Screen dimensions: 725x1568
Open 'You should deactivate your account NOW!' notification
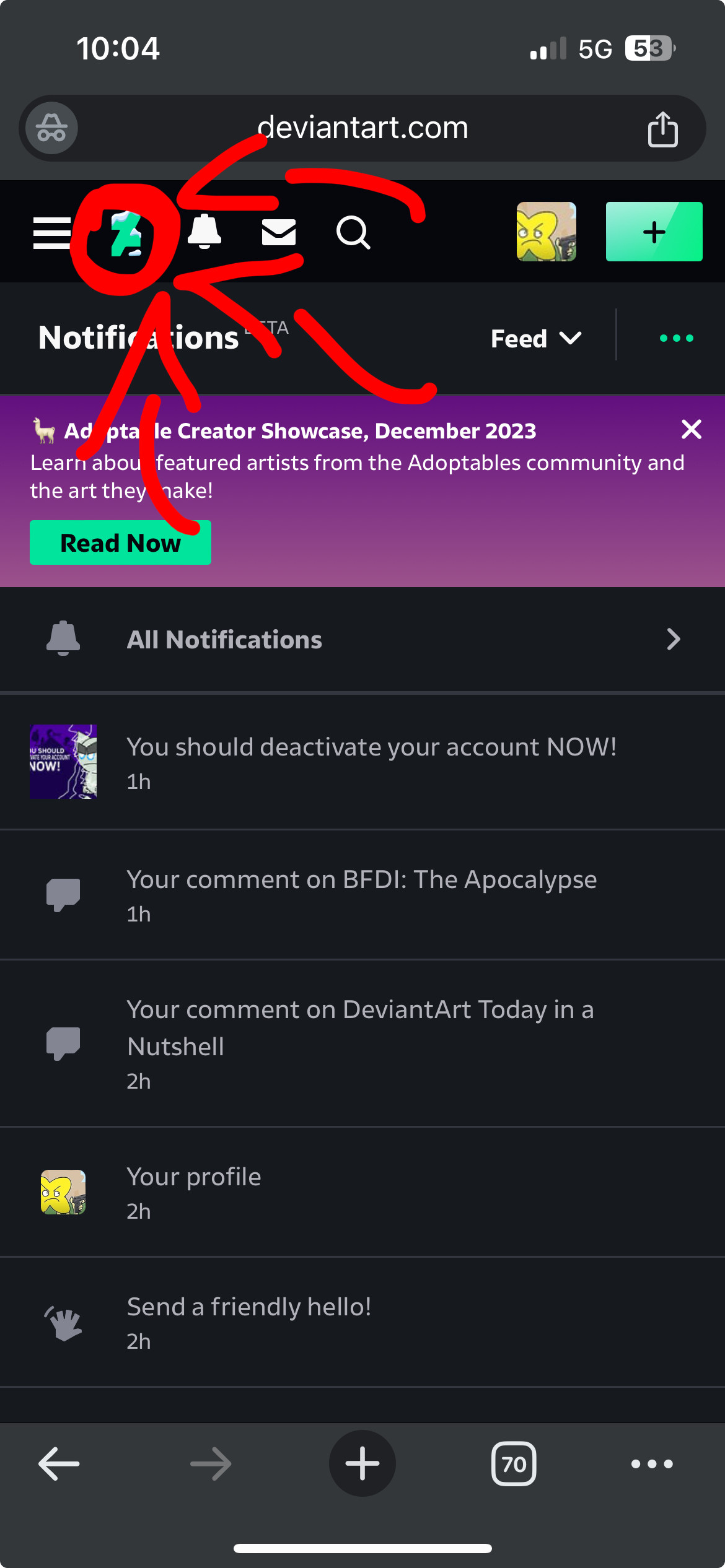pyautogui.click(x=371, y=762)
